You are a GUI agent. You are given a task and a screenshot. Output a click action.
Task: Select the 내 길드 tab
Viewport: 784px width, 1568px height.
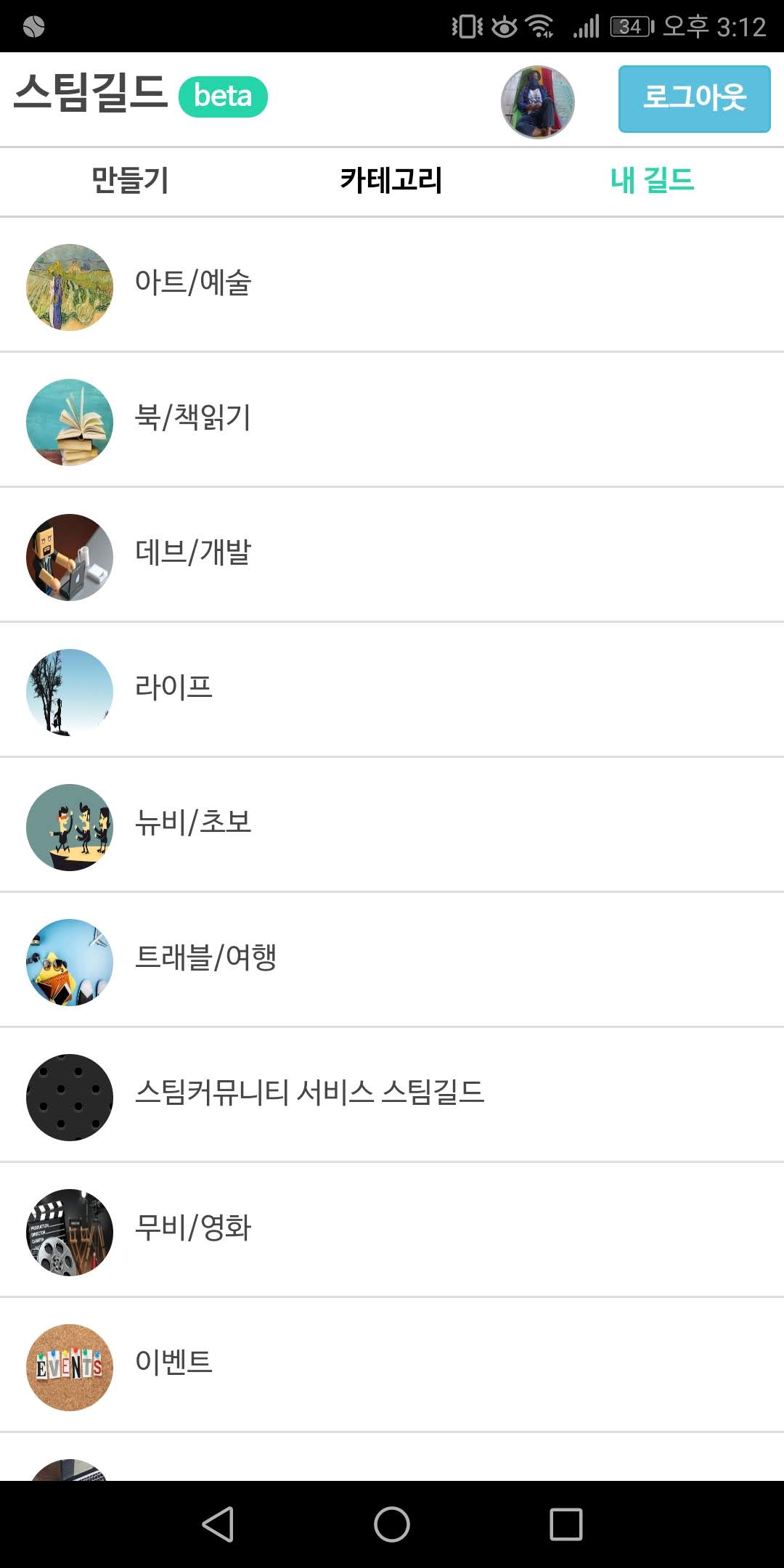tap(652, 180)
